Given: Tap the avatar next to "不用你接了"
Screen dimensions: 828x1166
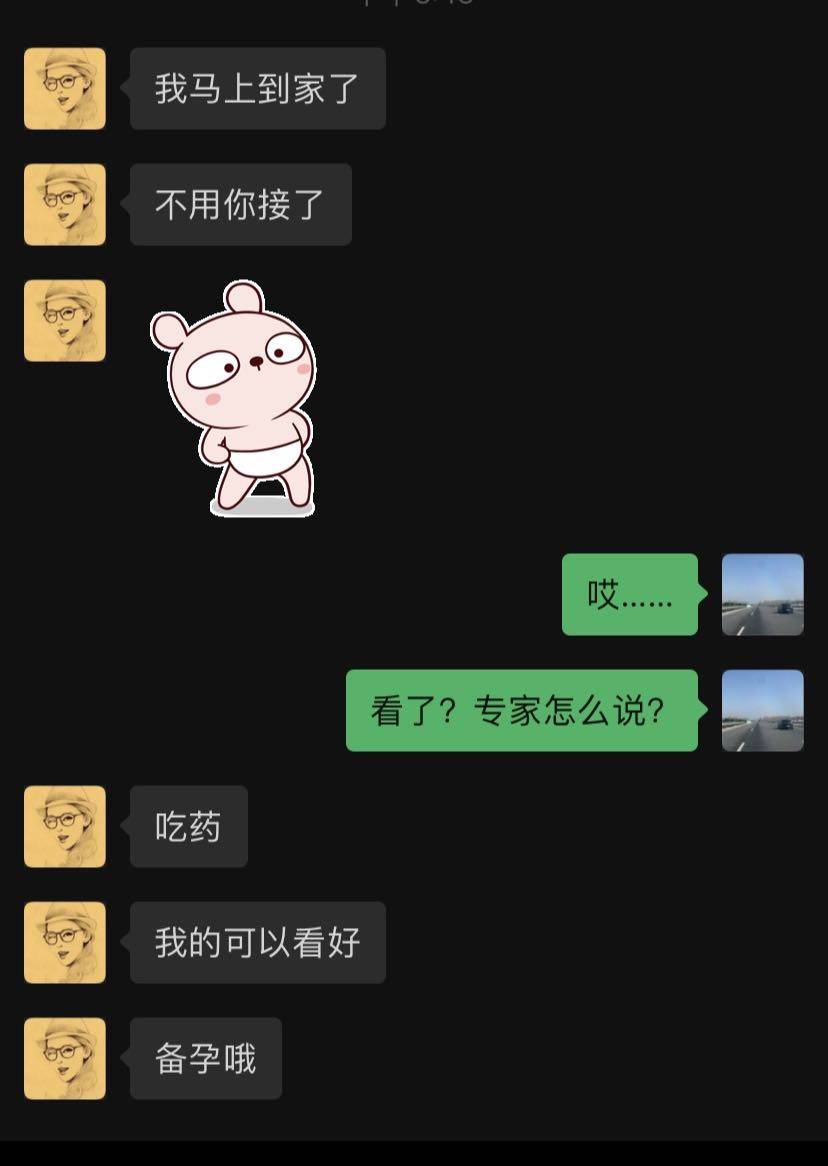Looking at the screenshot, I should tap(65, 204).
